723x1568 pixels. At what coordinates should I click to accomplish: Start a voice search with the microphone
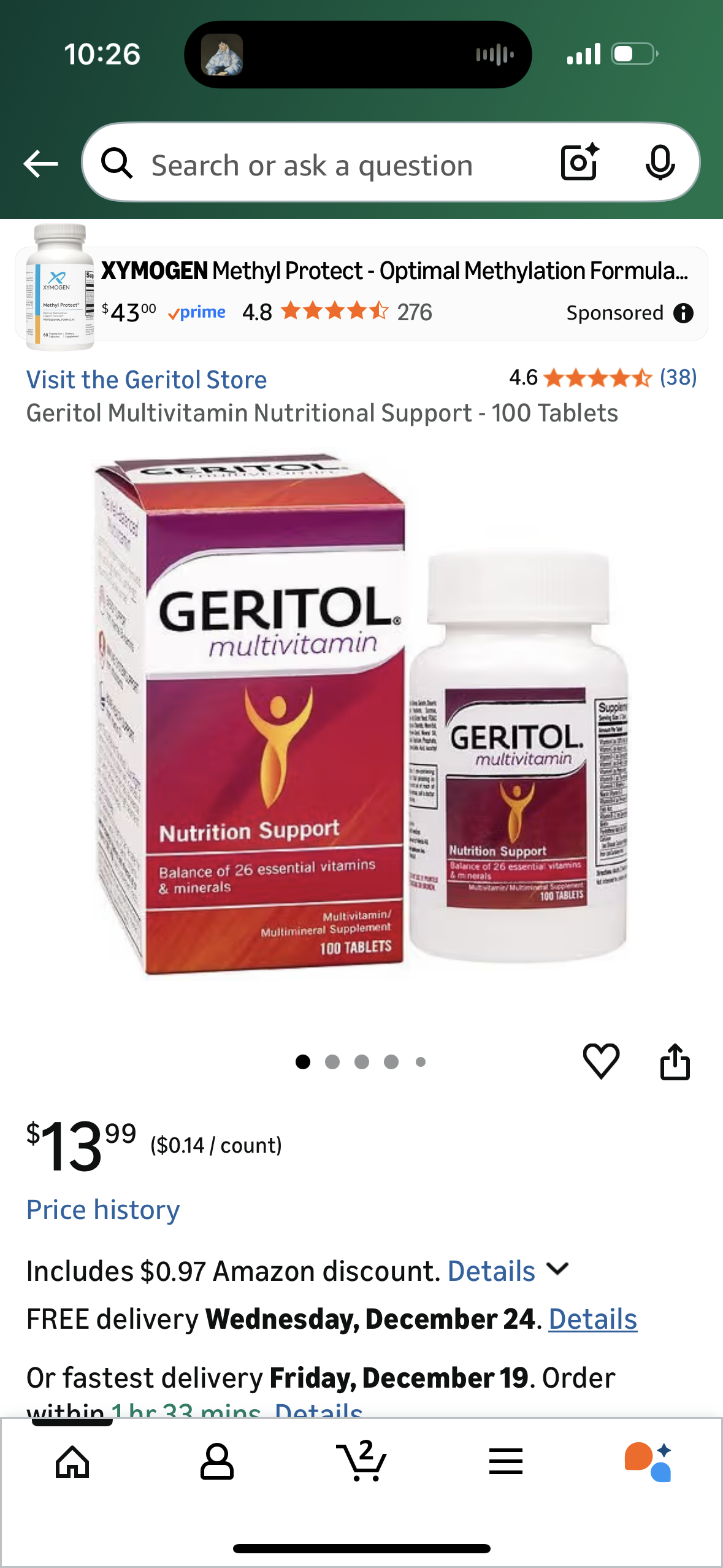tap(659, 163)
